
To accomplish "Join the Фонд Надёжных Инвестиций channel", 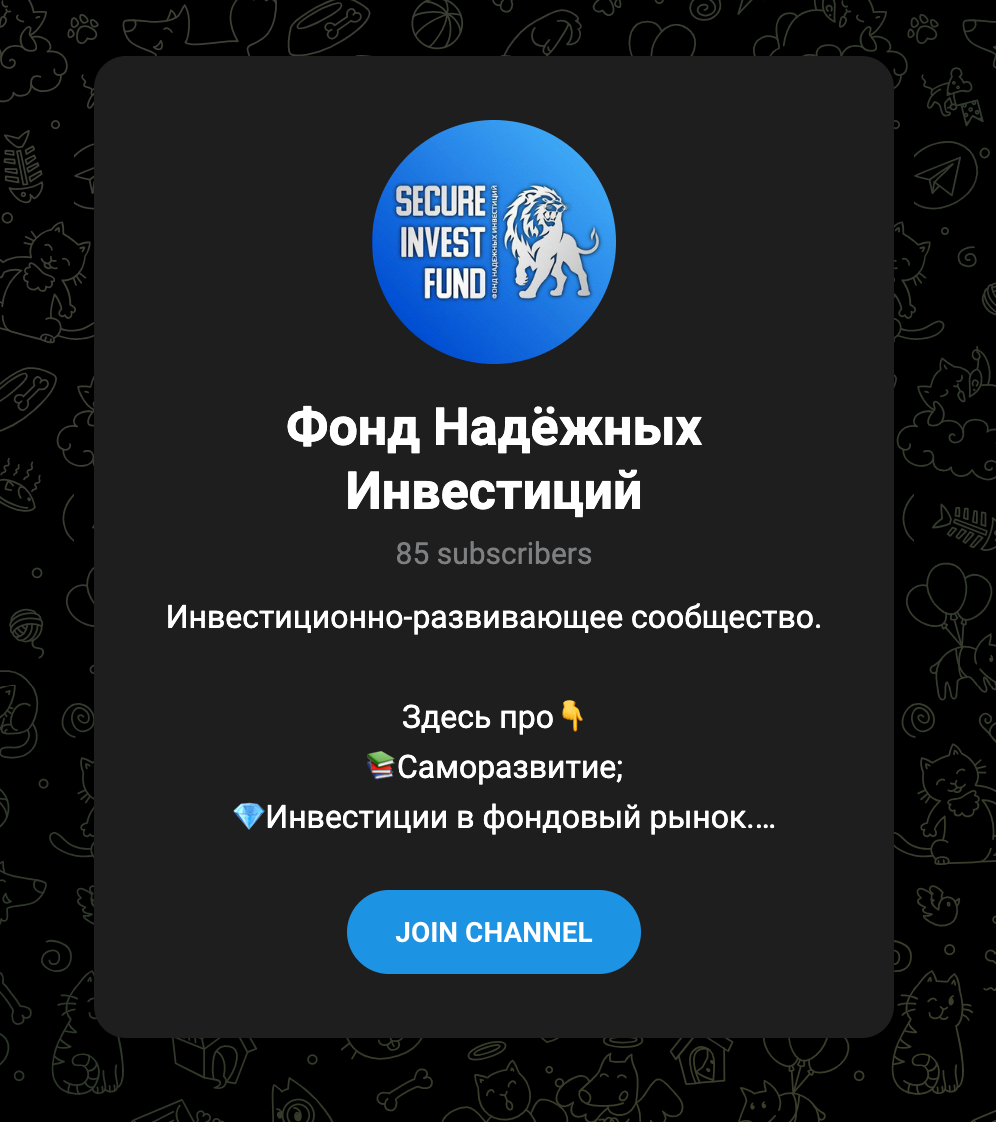I will [x=493, y=932].
